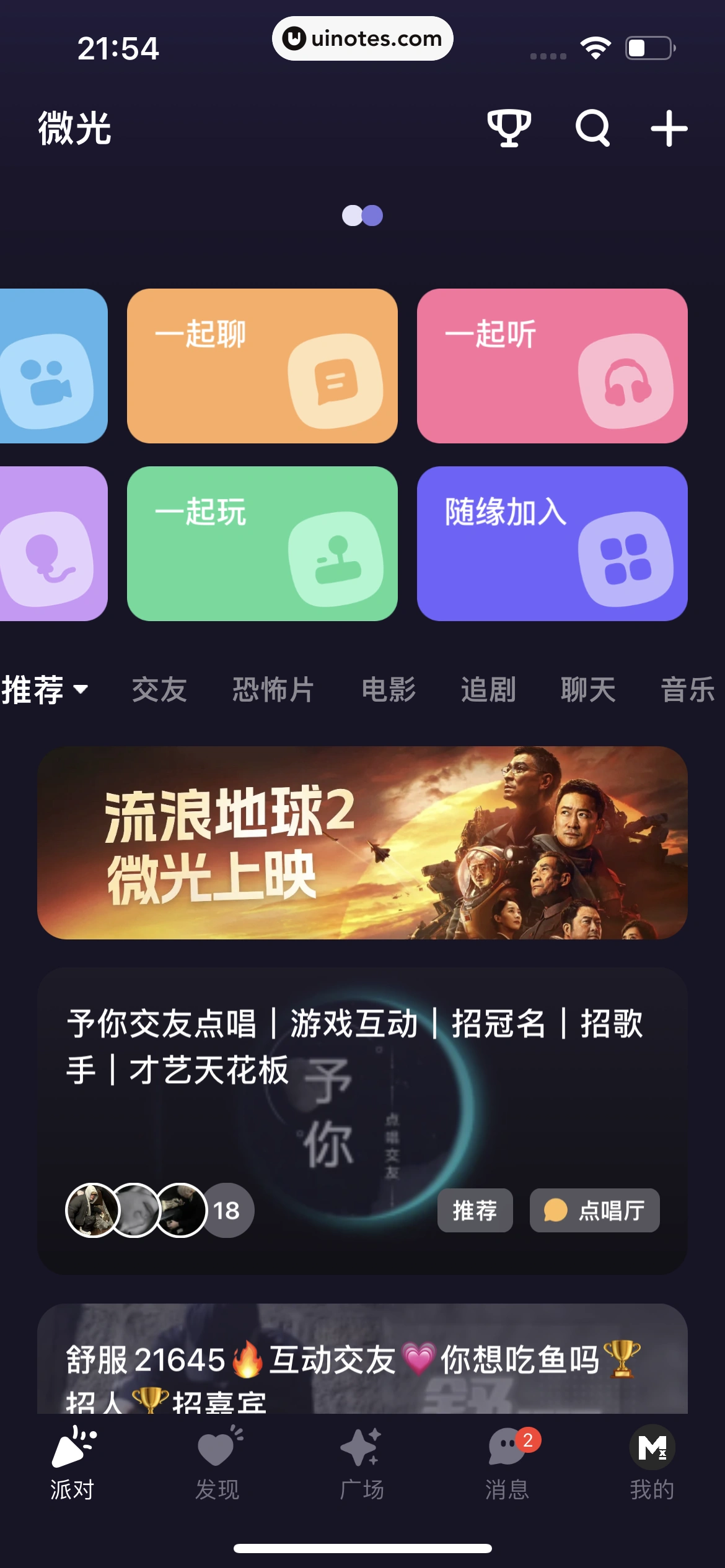Switch to the 聊天 tab

[x=588, y=689]
